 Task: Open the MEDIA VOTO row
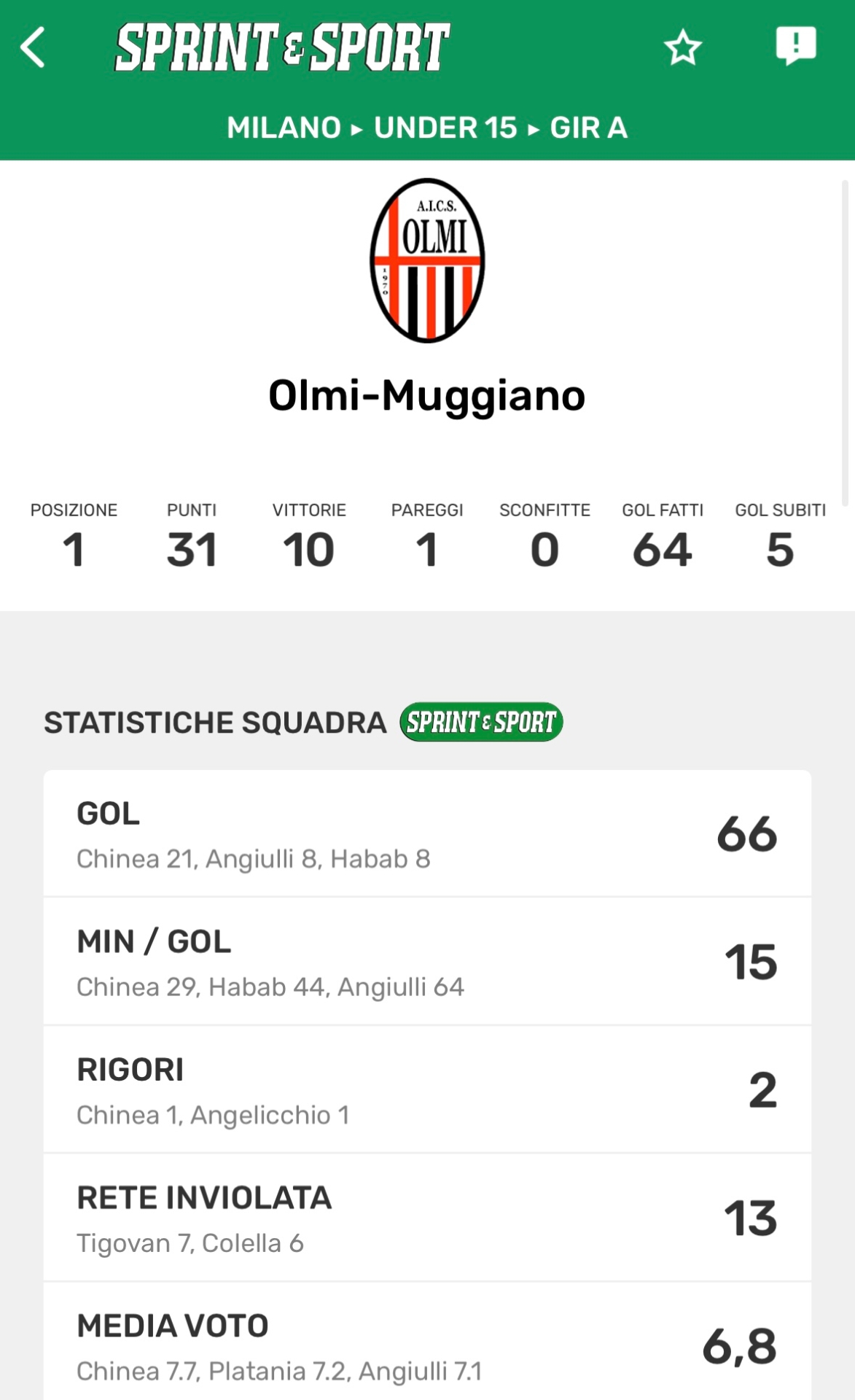[427, 1345]
